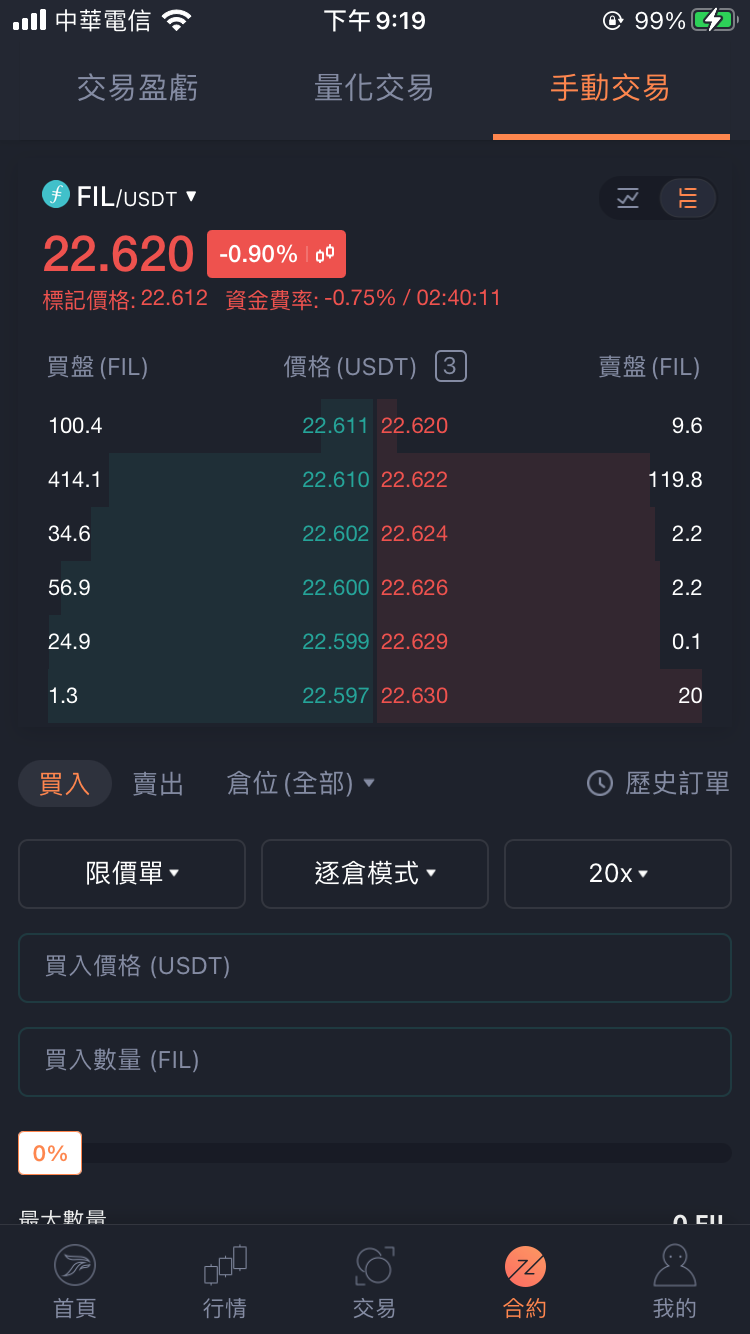Viewport: 750px width, 1334px height.
Task: Switch to the 量化交易 tab
Action: (x=374, y=88)
